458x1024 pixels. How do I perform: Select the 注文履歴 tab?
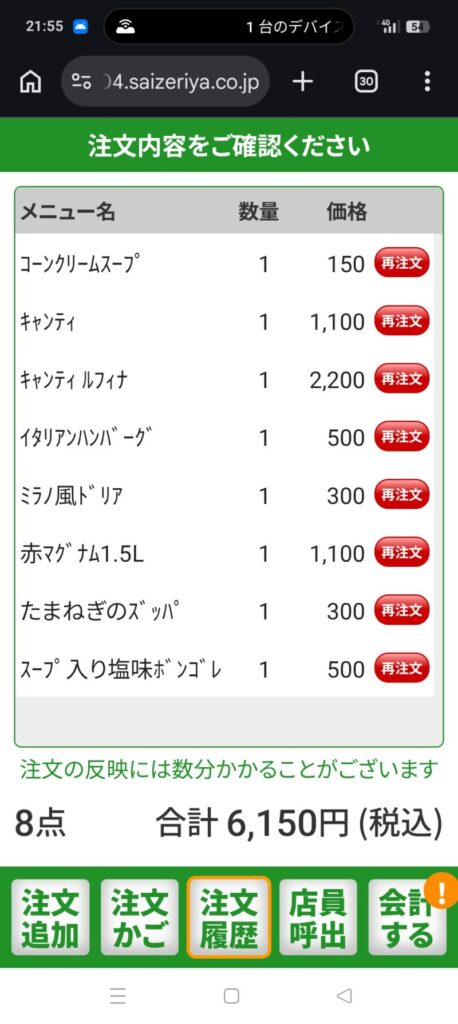(x=229, y=918)
